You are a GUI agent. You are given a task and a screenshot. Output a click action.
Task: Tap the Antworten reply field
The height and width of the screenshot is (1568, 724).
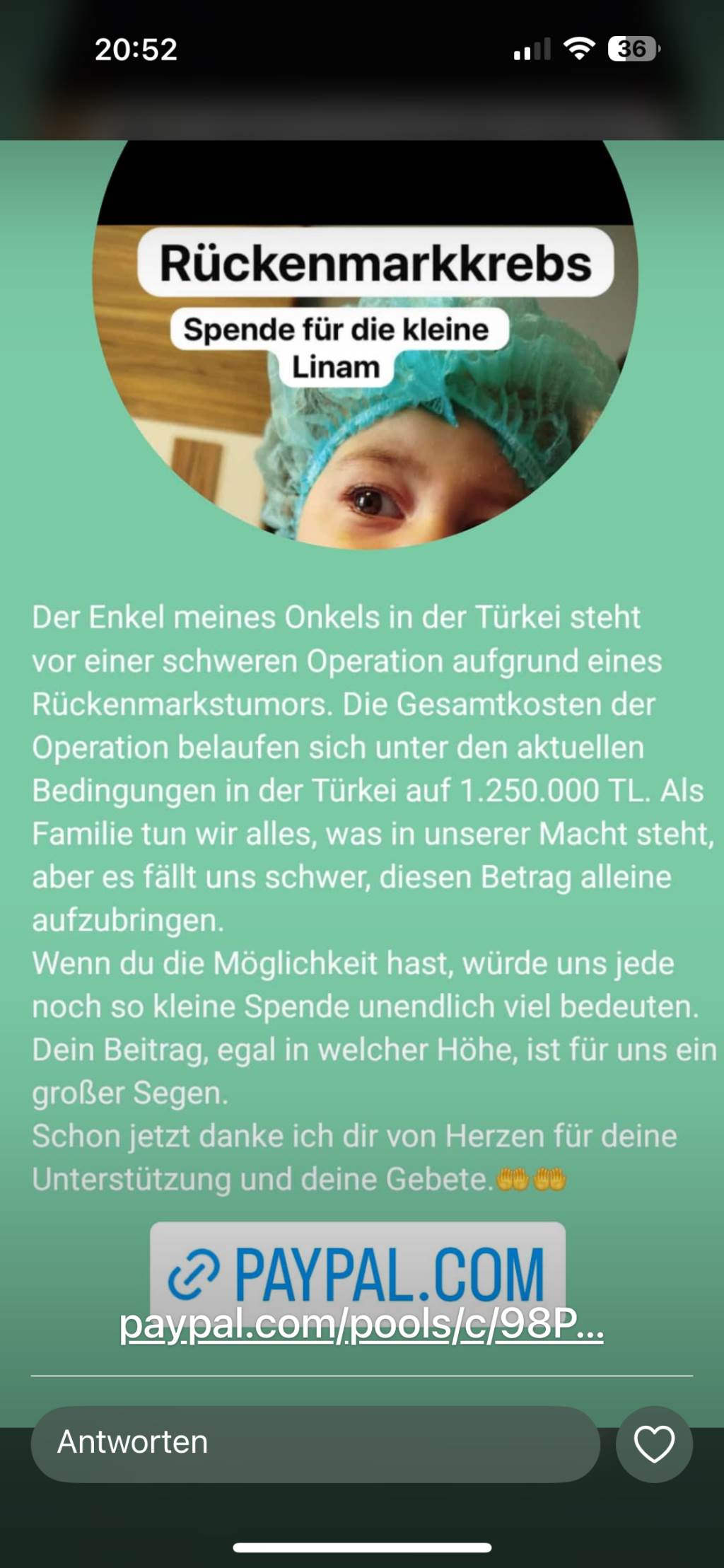(315, 1444)
